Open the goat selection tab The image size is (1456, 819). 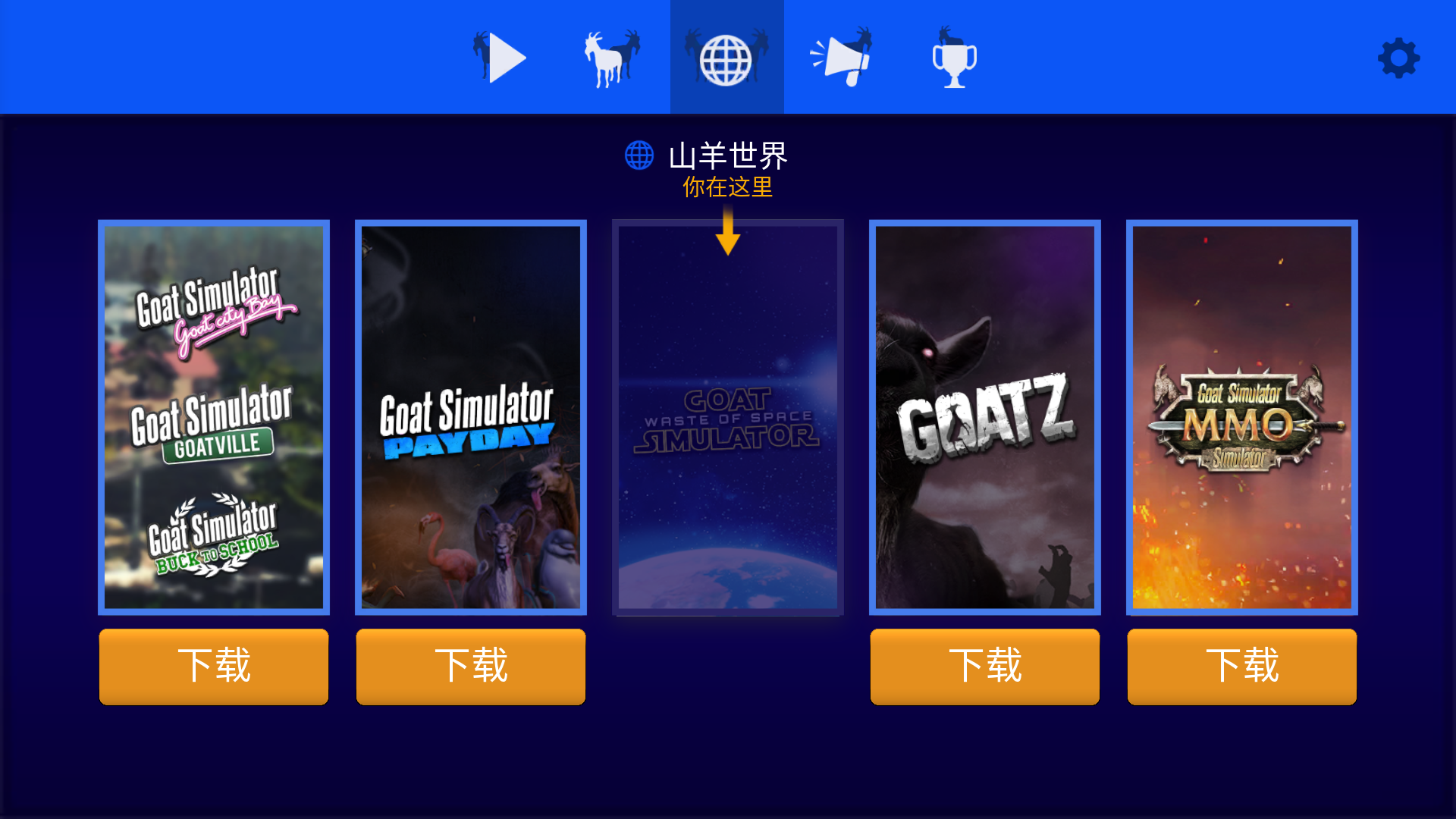[x=613, y=58]
